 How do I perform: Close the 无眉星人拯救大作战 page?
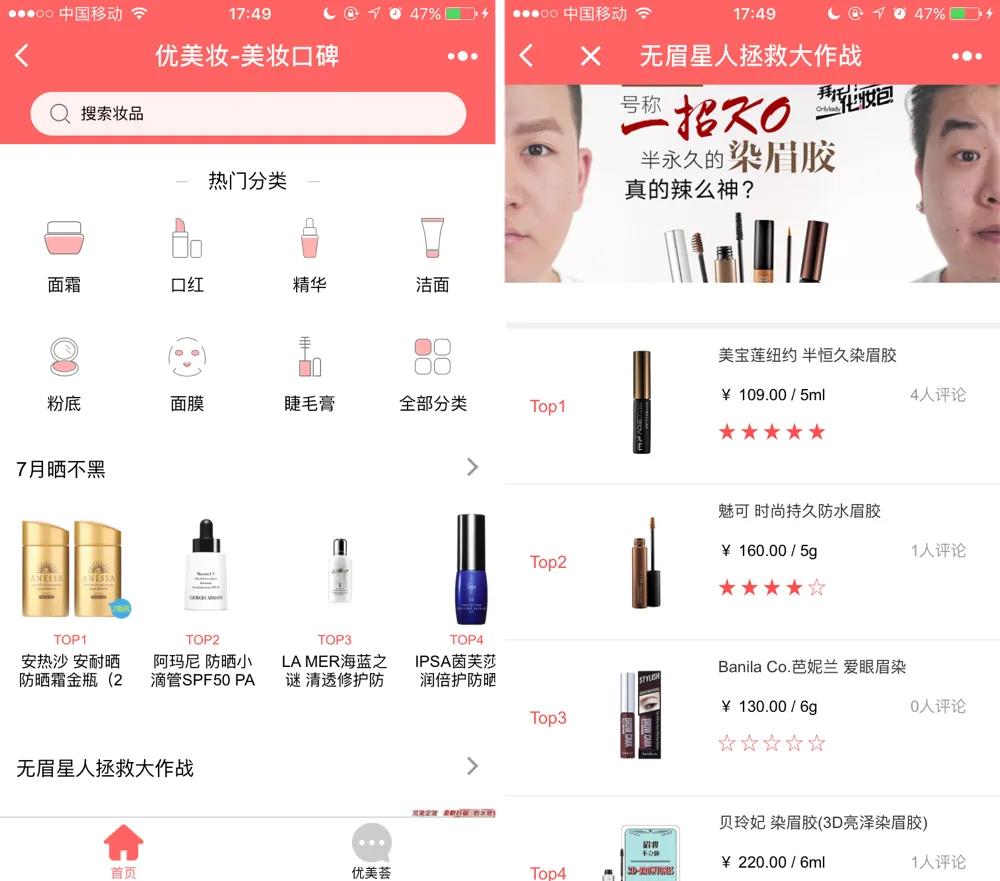pyautogui.click(x=591, y=56)
